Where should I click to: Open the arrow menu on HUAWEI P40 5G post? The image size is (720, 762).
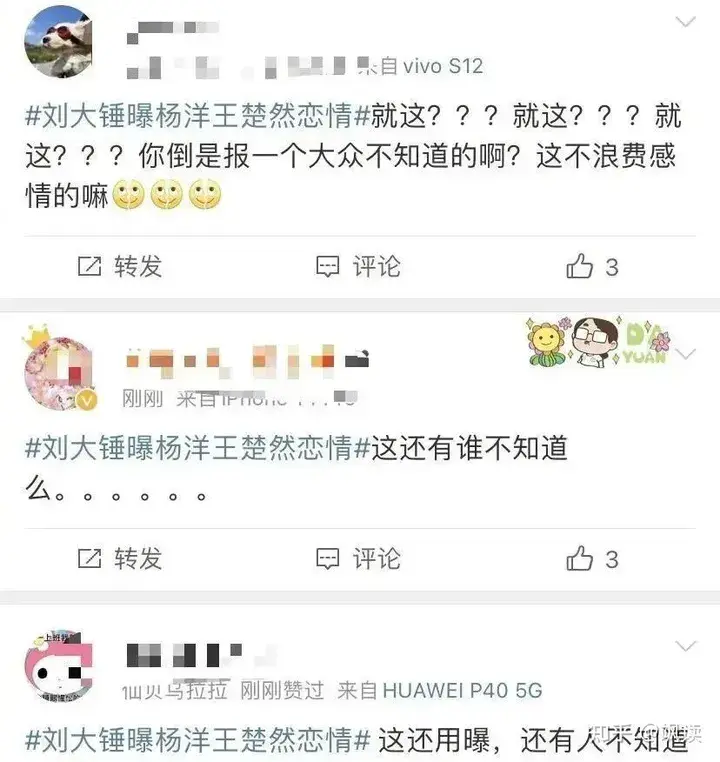click(686, 645)
